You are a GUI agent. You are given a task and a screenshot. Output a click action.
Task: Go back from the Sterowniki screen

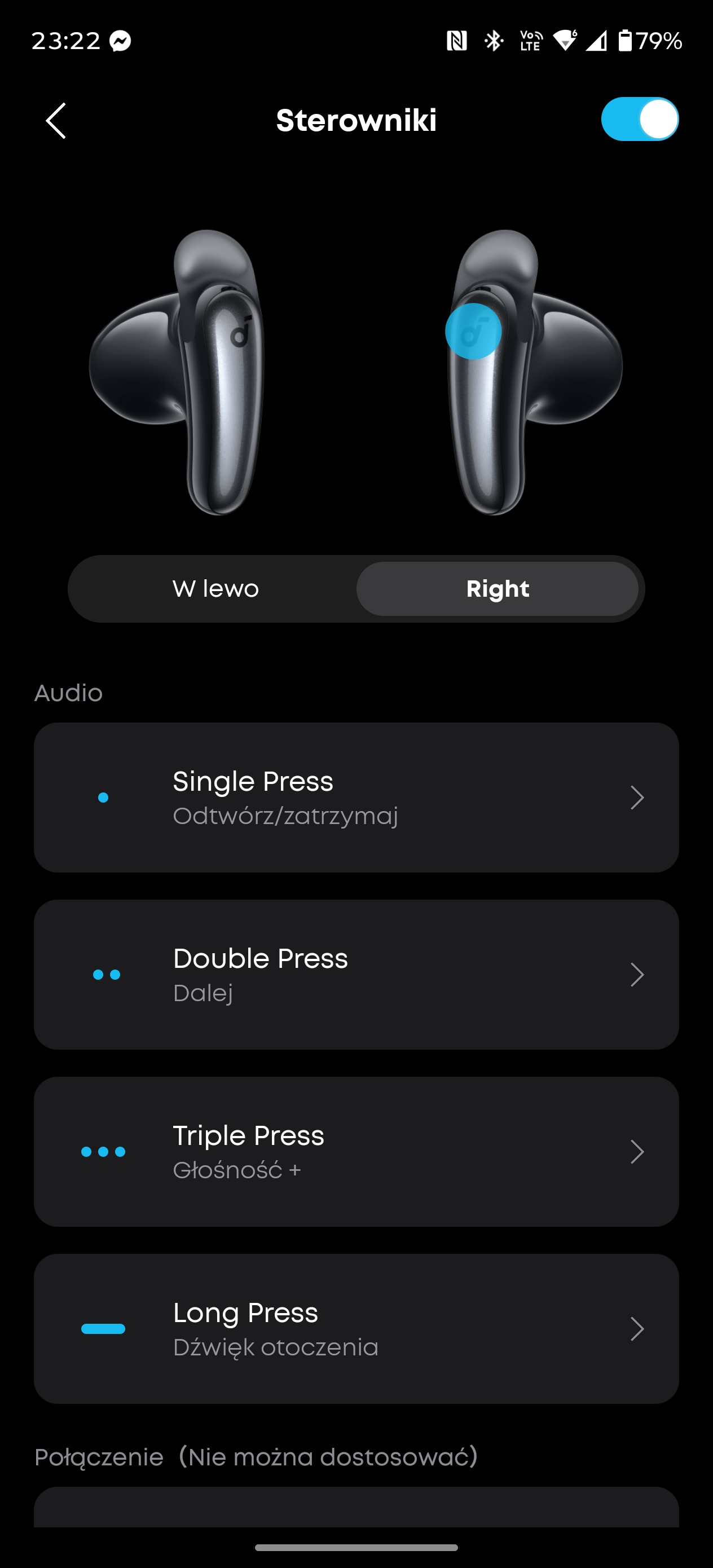56,121
